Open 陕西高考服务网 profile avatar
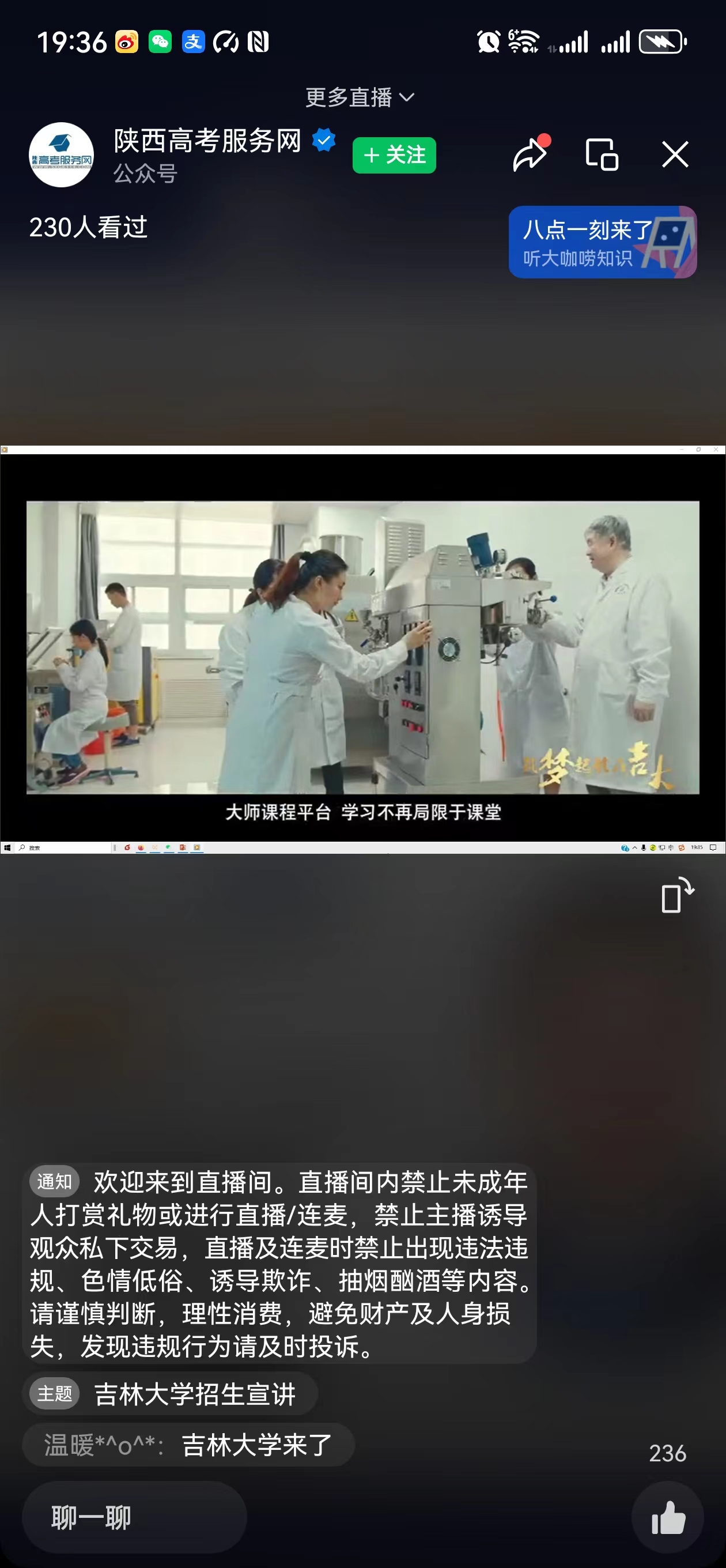This screenshot has width=726, height=1568. 62,155
